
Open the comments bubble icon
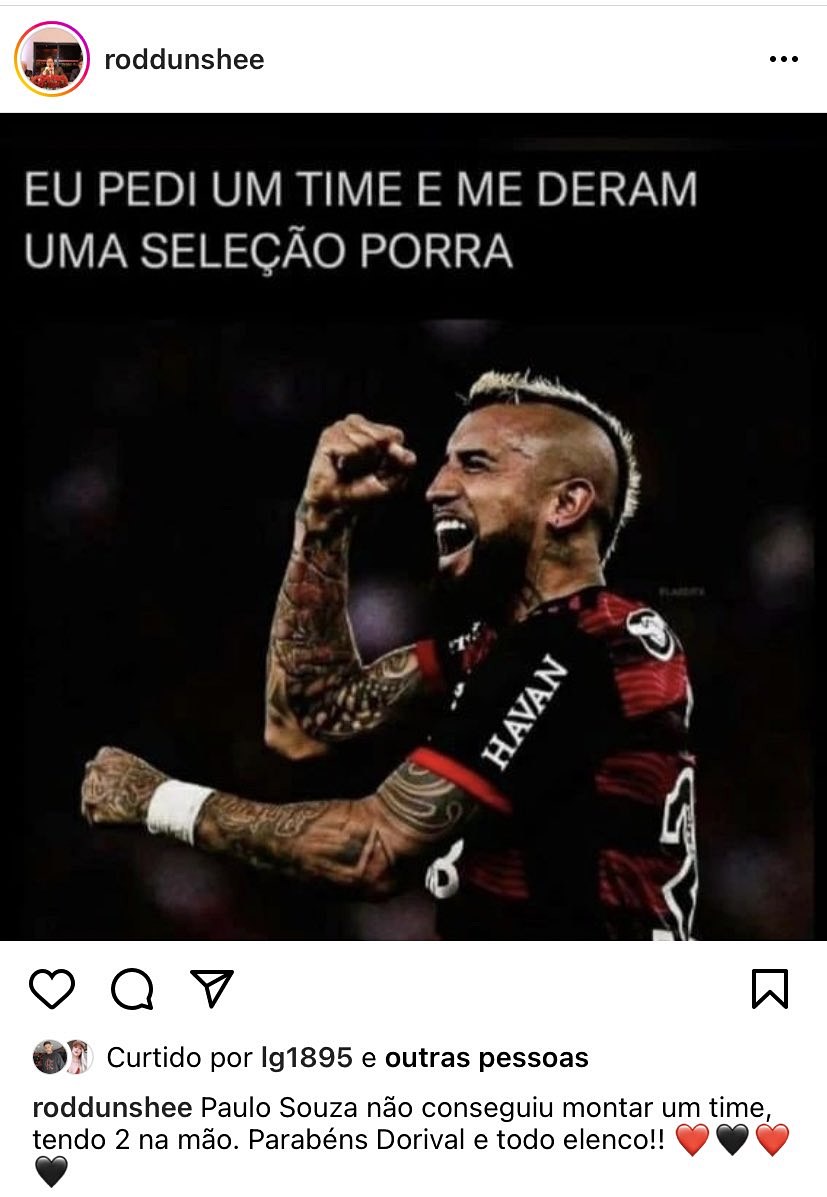[x=132, y=989]
